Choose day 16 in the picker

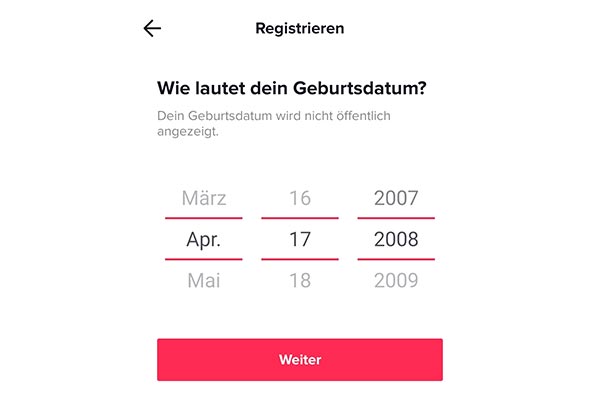pos(299,198)
